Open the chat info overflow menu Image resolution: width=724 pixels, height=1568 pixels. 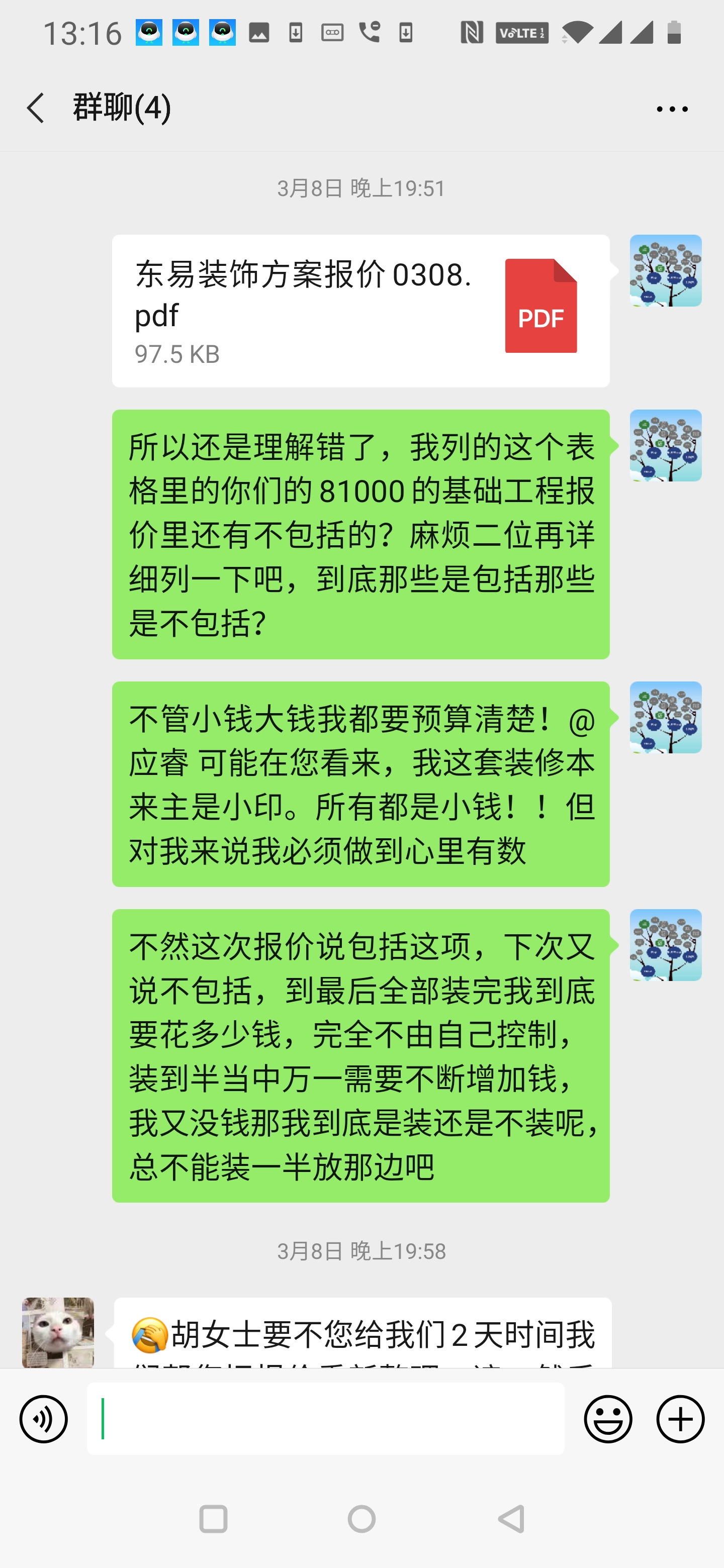(672, 110)
